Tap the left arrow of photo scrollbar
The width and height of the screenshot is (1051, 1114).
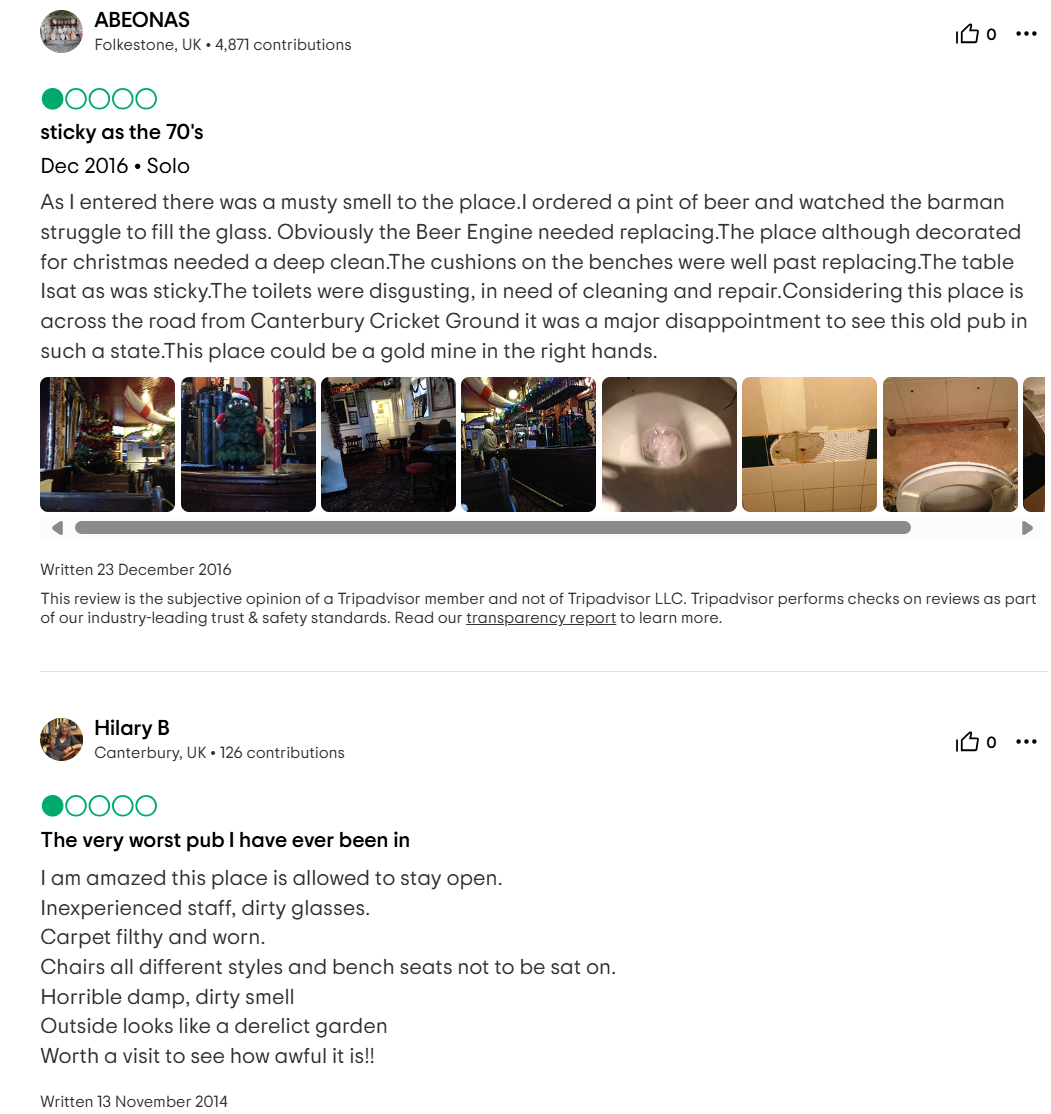57,528
